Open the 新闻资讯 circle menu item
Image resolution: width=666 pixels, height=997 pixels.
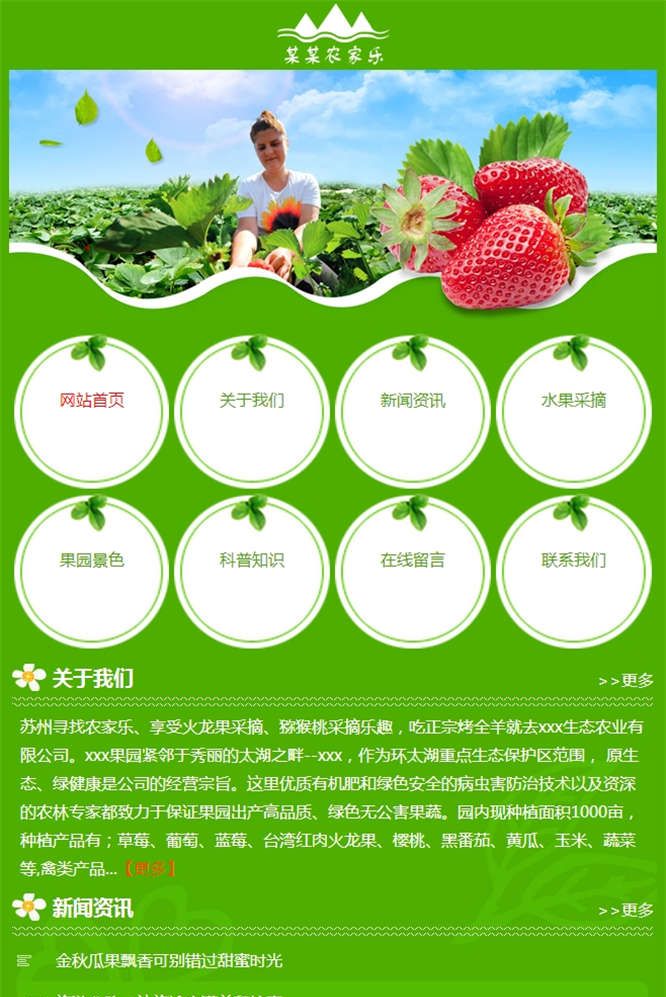413,401
